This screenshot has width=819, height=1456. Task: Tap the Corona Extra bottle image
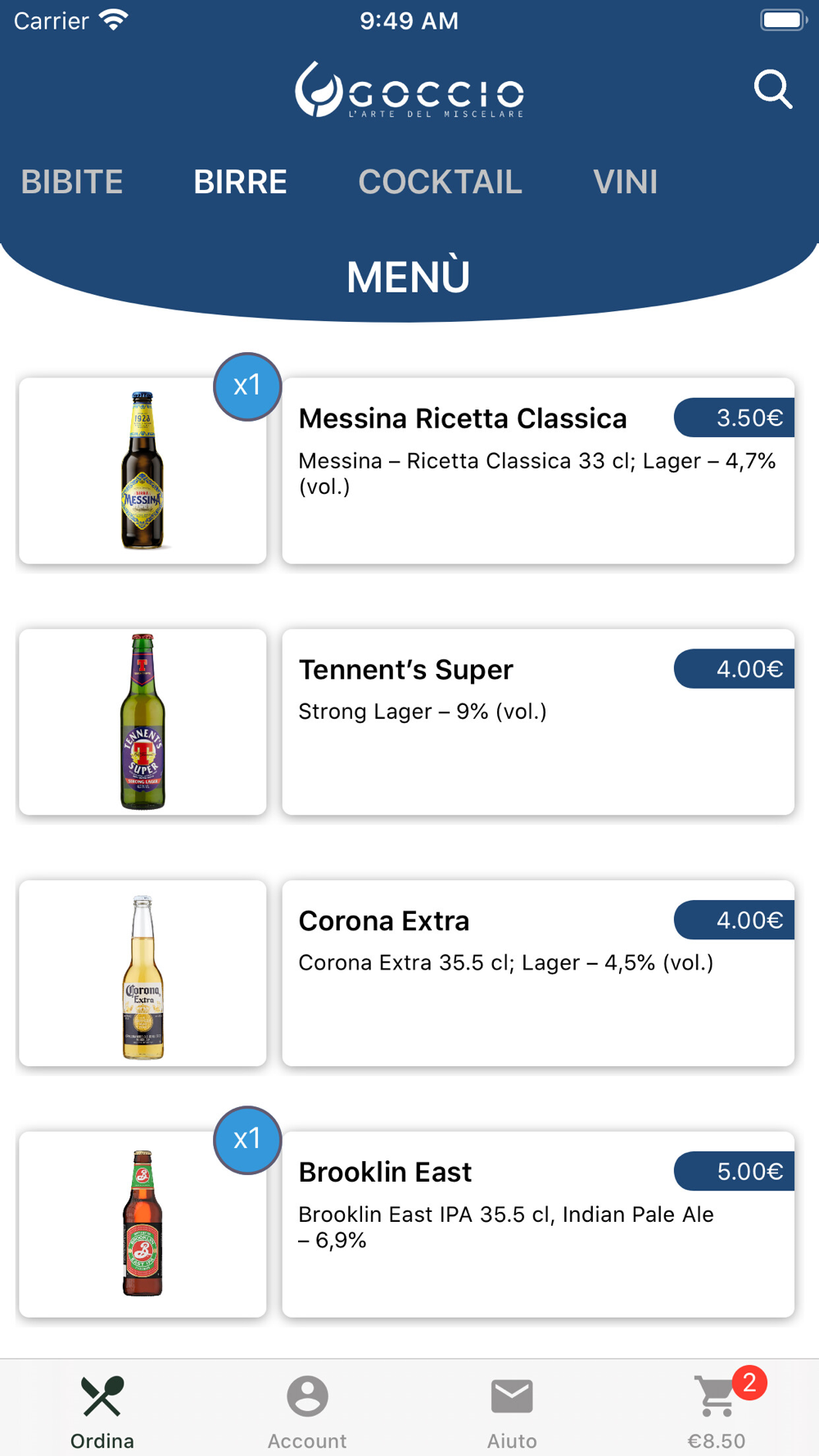pos(143,974)
